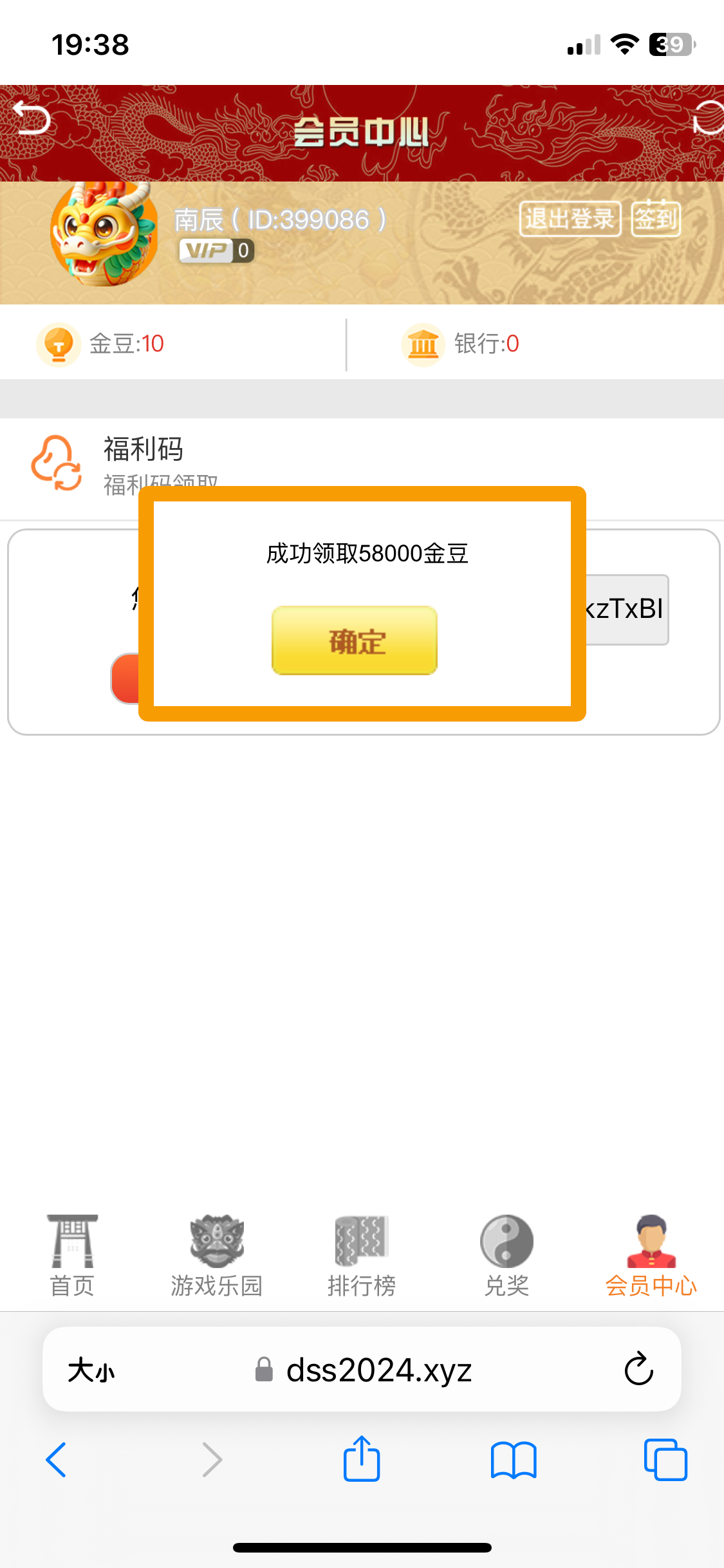Open the 兑奖 tab
724x1568 pixels.
[506, 1256]
